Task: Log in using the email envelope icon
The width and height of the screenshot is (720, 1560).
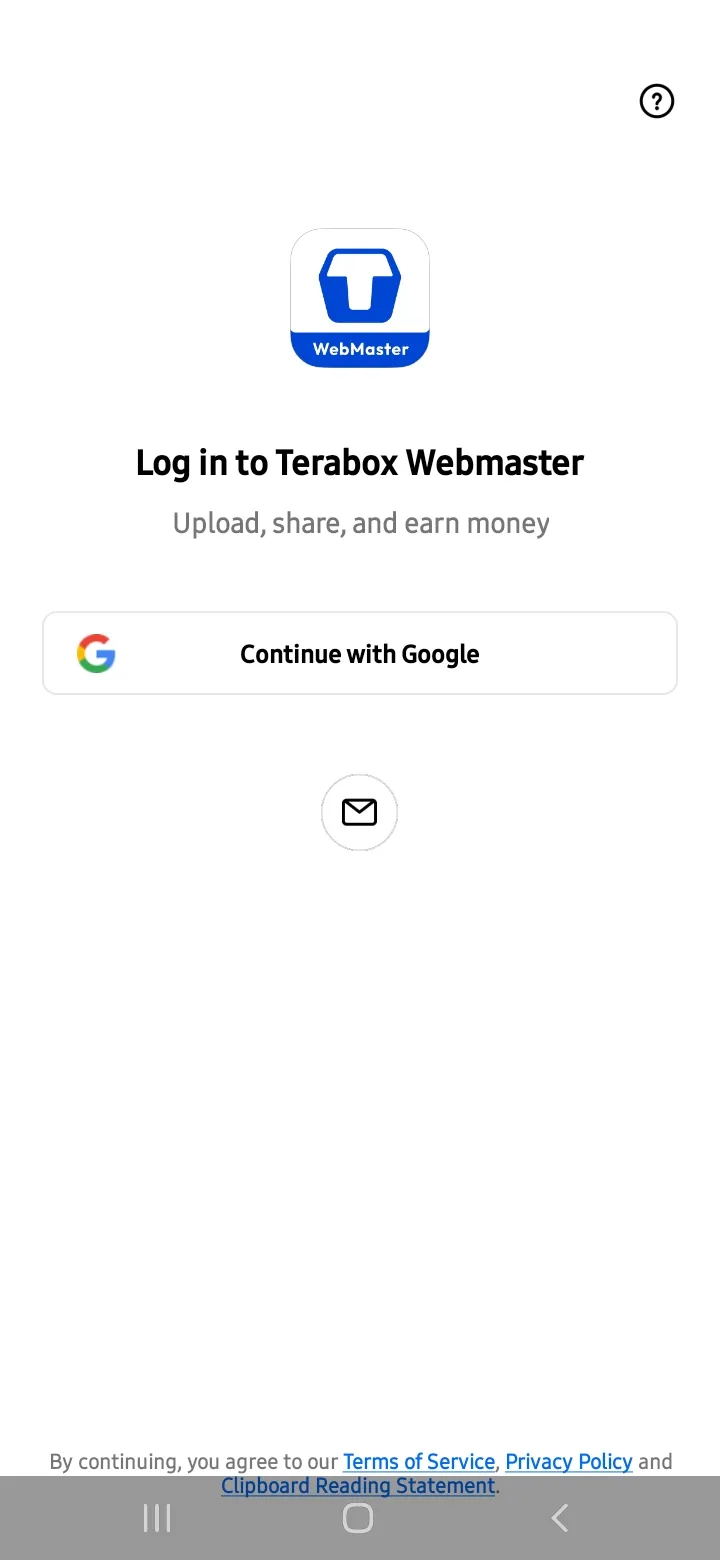Action: [360, 812]
